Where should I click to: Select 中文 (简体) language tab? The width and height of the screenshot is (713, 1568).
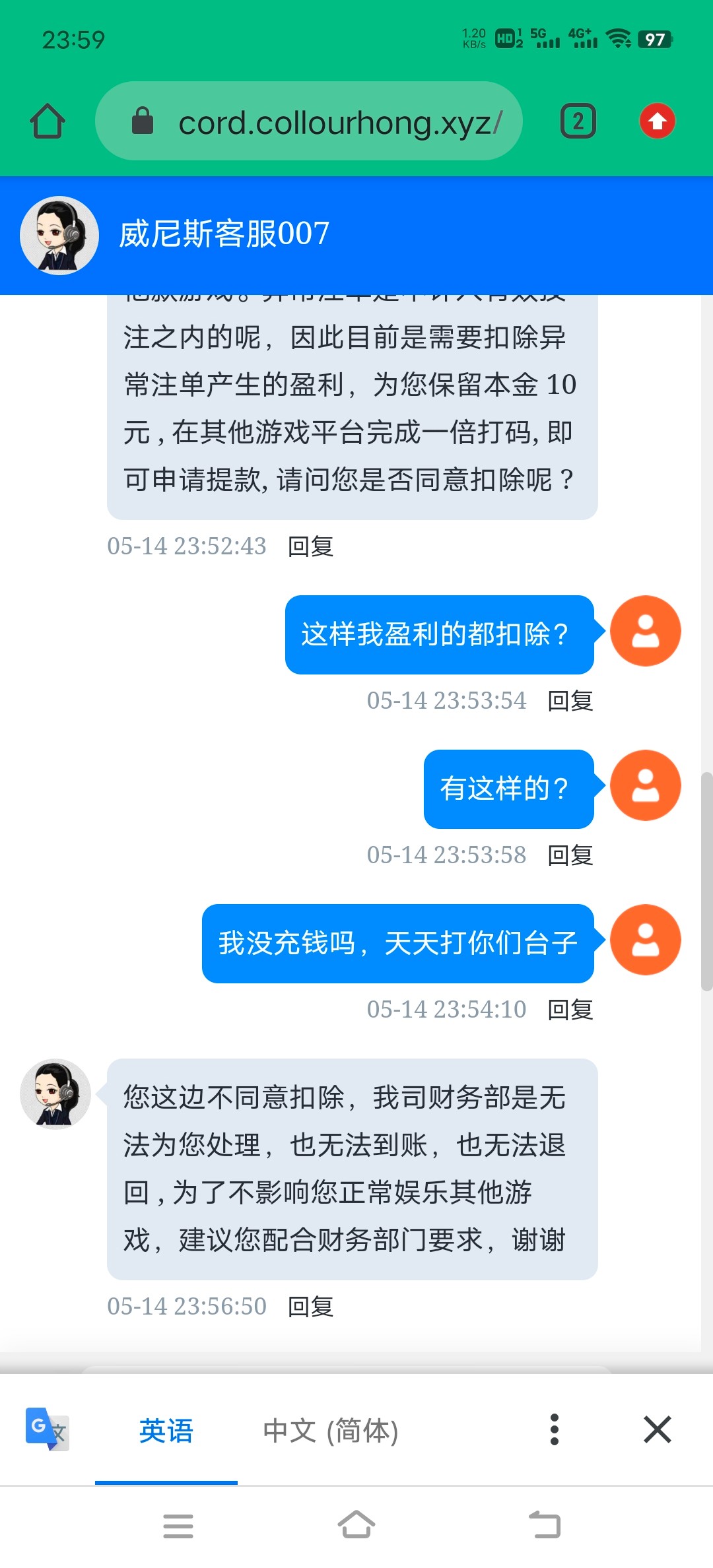pos(330,1431)
